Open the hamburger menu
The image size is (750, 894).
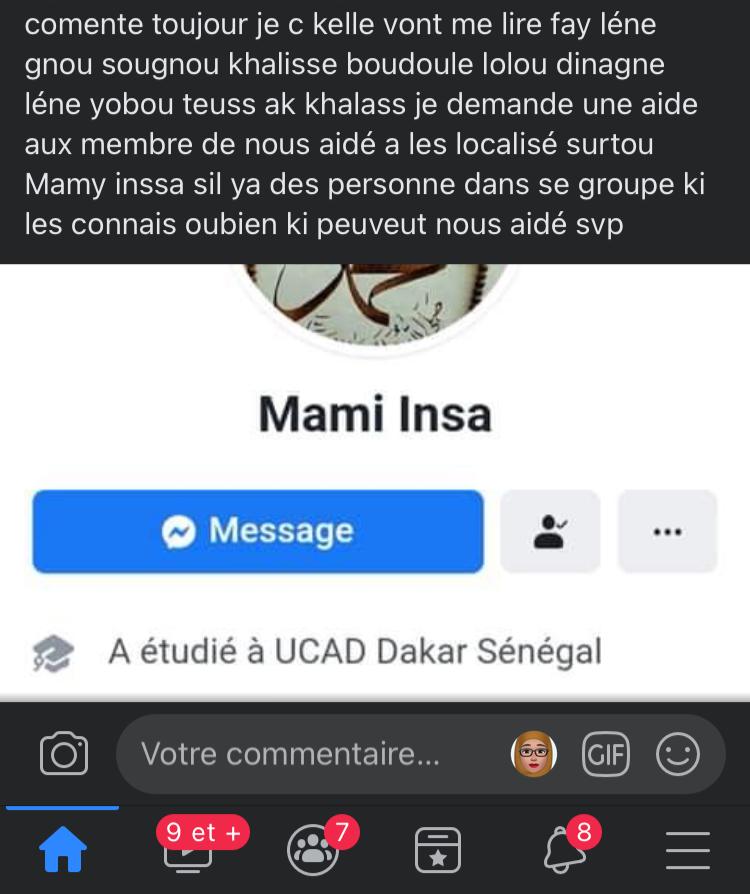687,850
